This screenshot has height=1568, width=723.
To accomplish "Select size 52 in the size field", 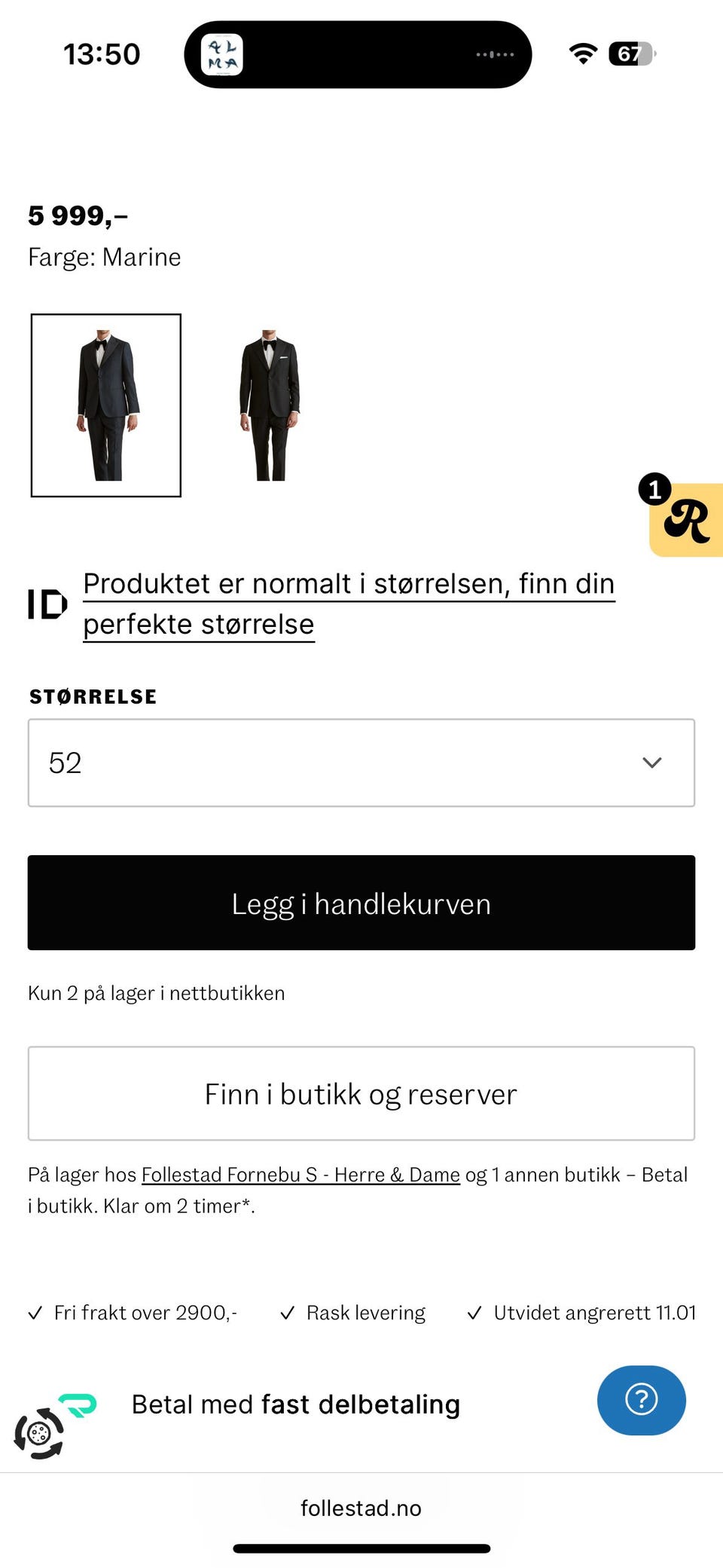I will (x=65, y=763).
